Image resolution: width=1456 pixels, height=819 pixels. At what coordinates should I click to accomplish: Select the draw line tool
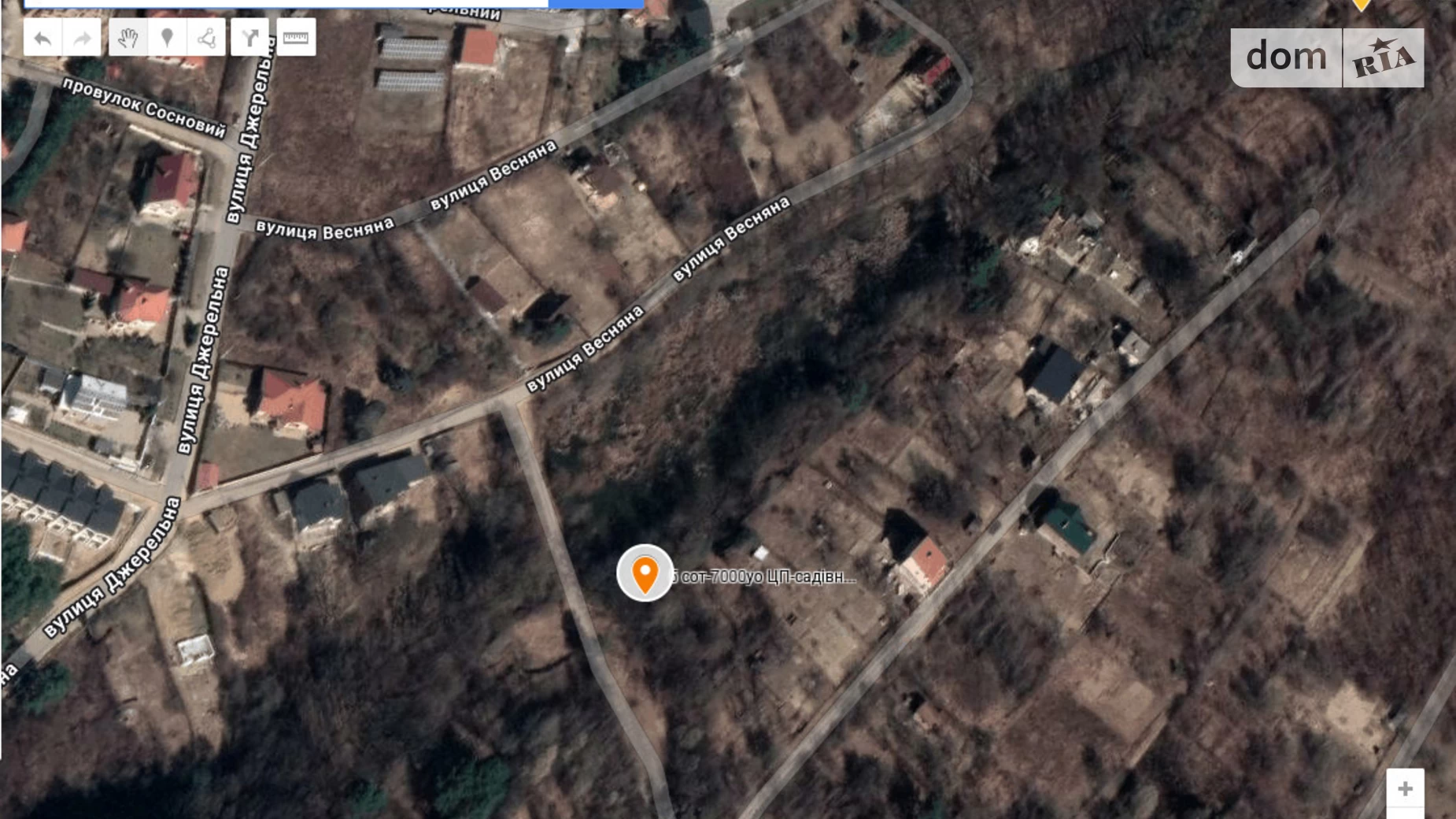tap(206, 38)
